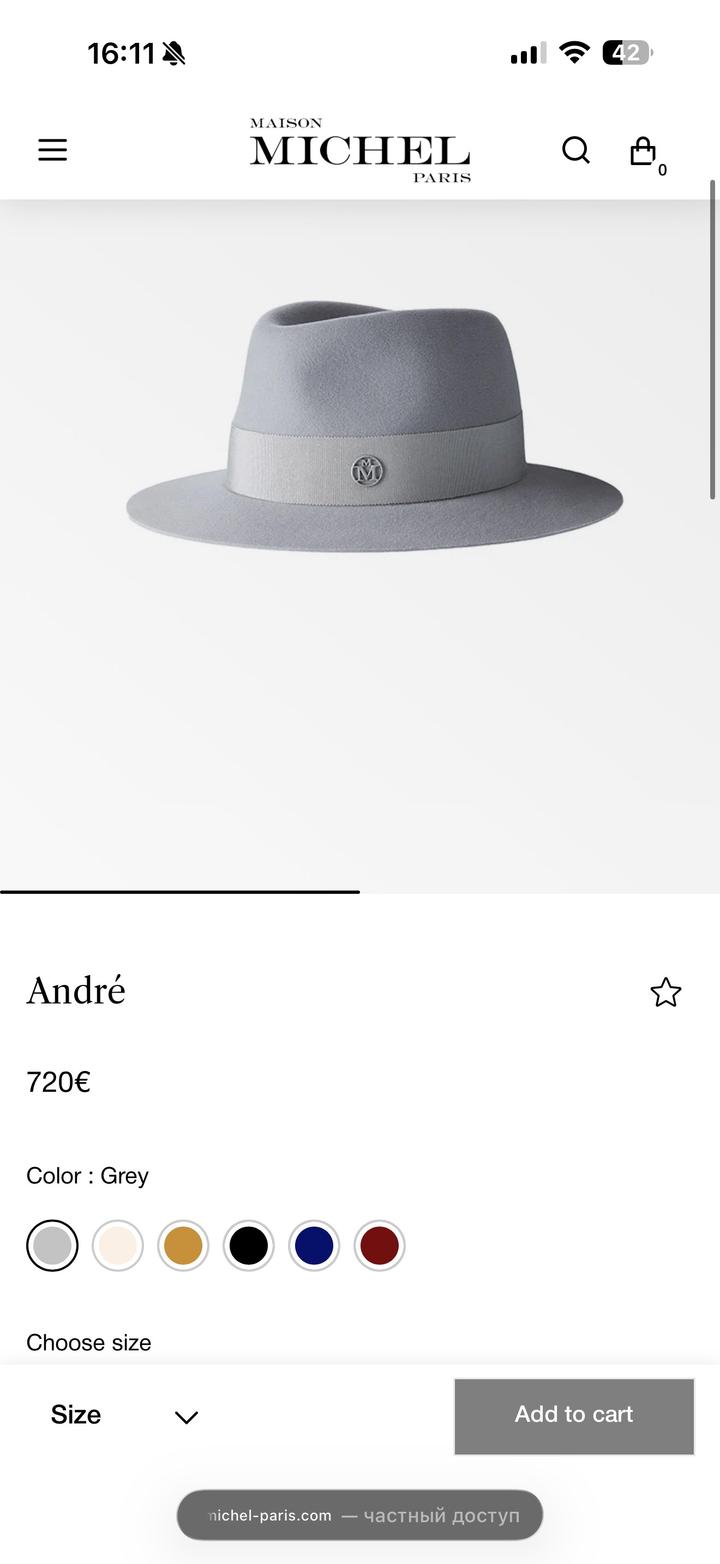View the shopping bag
The width and height of the screenshot is (720, 1564).
(x=643, y=151)
